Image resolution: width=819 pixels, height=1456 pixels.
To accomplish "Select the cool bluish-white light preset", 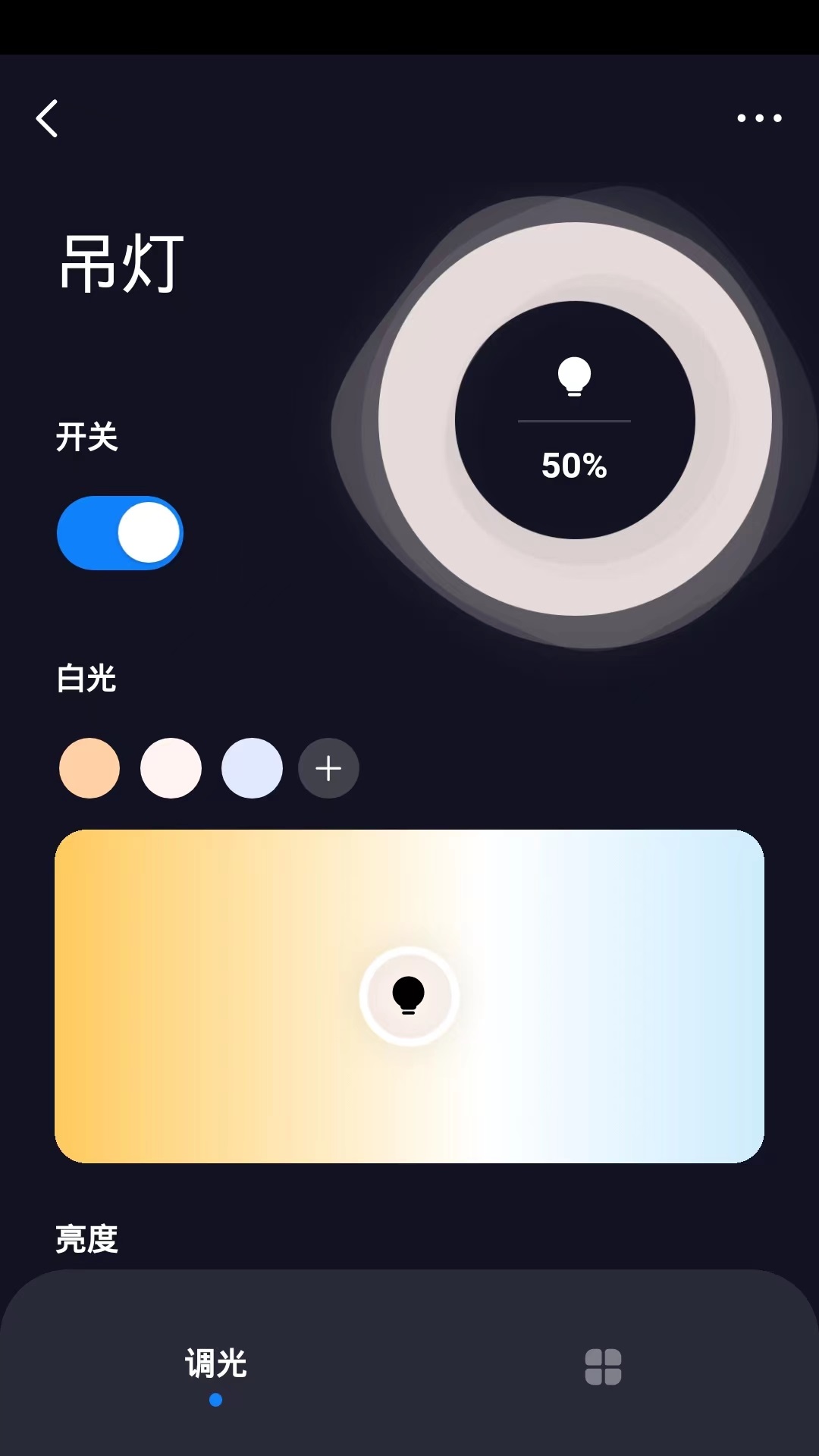I will tap(252, 768).
